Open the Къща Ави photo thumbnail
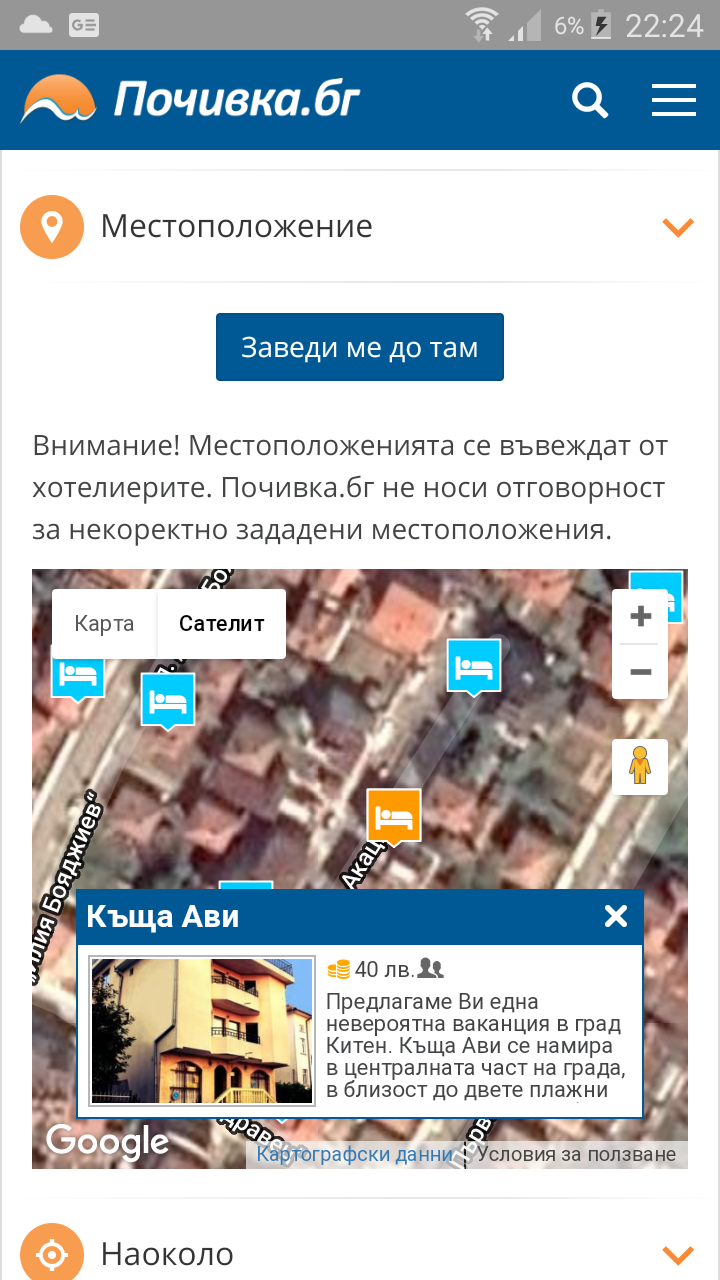Image resolution: width=720 pixels, height=1280 pixels. (x=202, y=1031)
